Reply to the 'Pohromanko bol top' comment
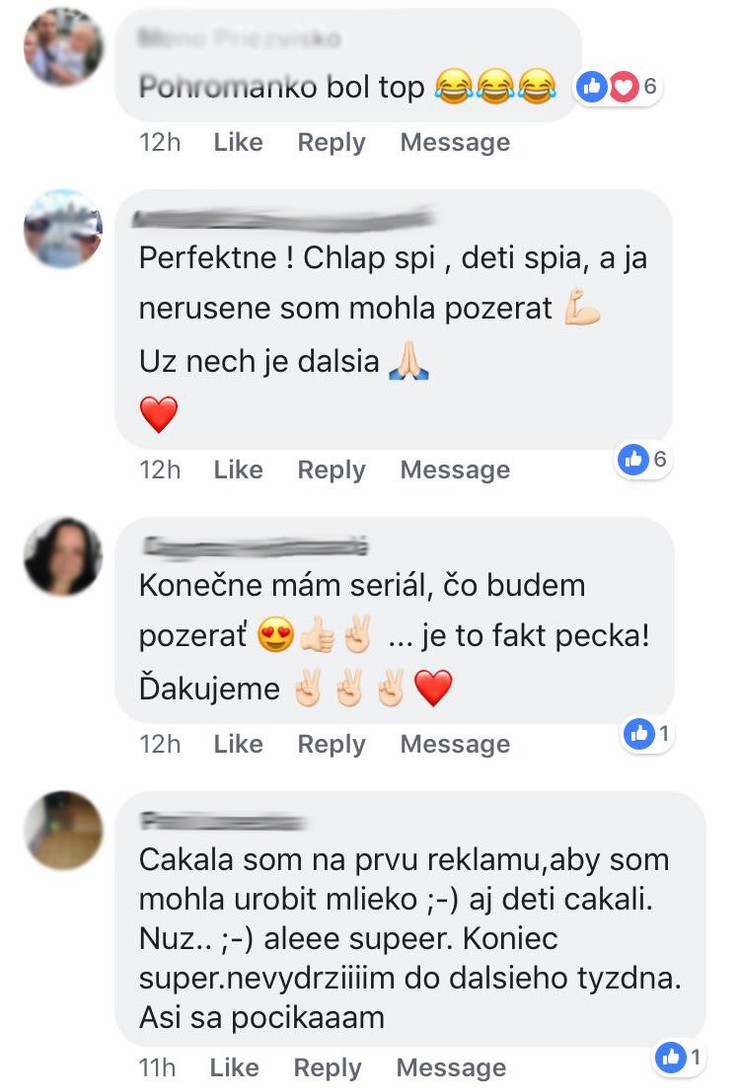740x1088 pixels. 331,142
